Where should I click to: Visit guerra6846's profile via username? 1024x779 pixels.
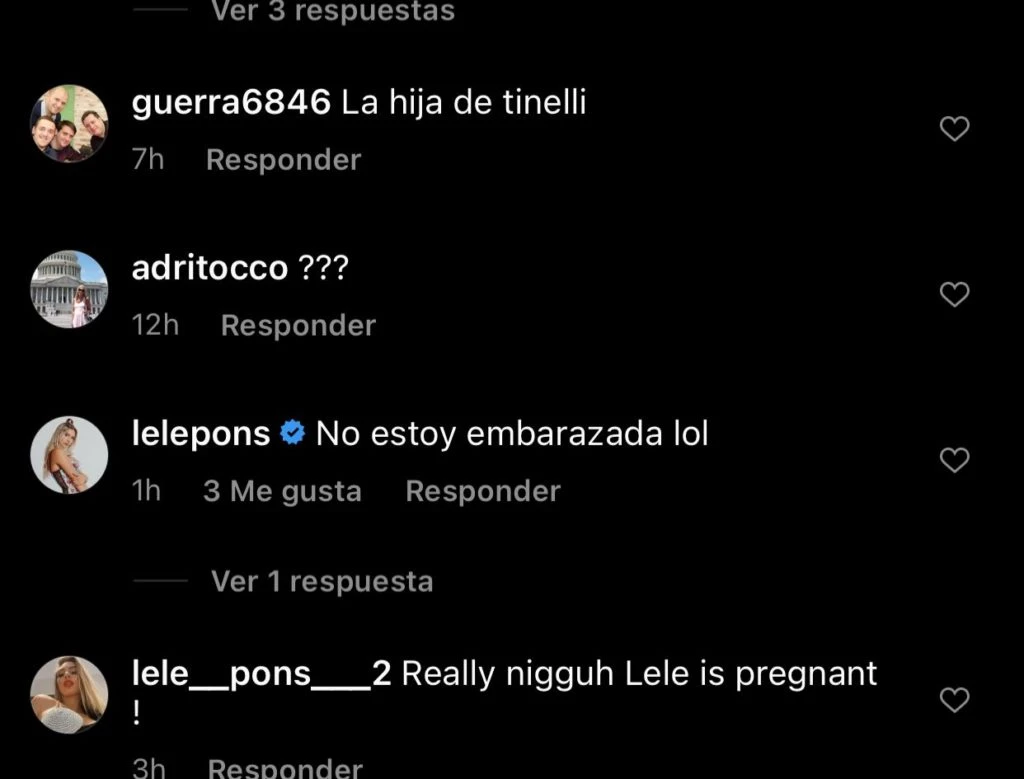coord(231,103)
